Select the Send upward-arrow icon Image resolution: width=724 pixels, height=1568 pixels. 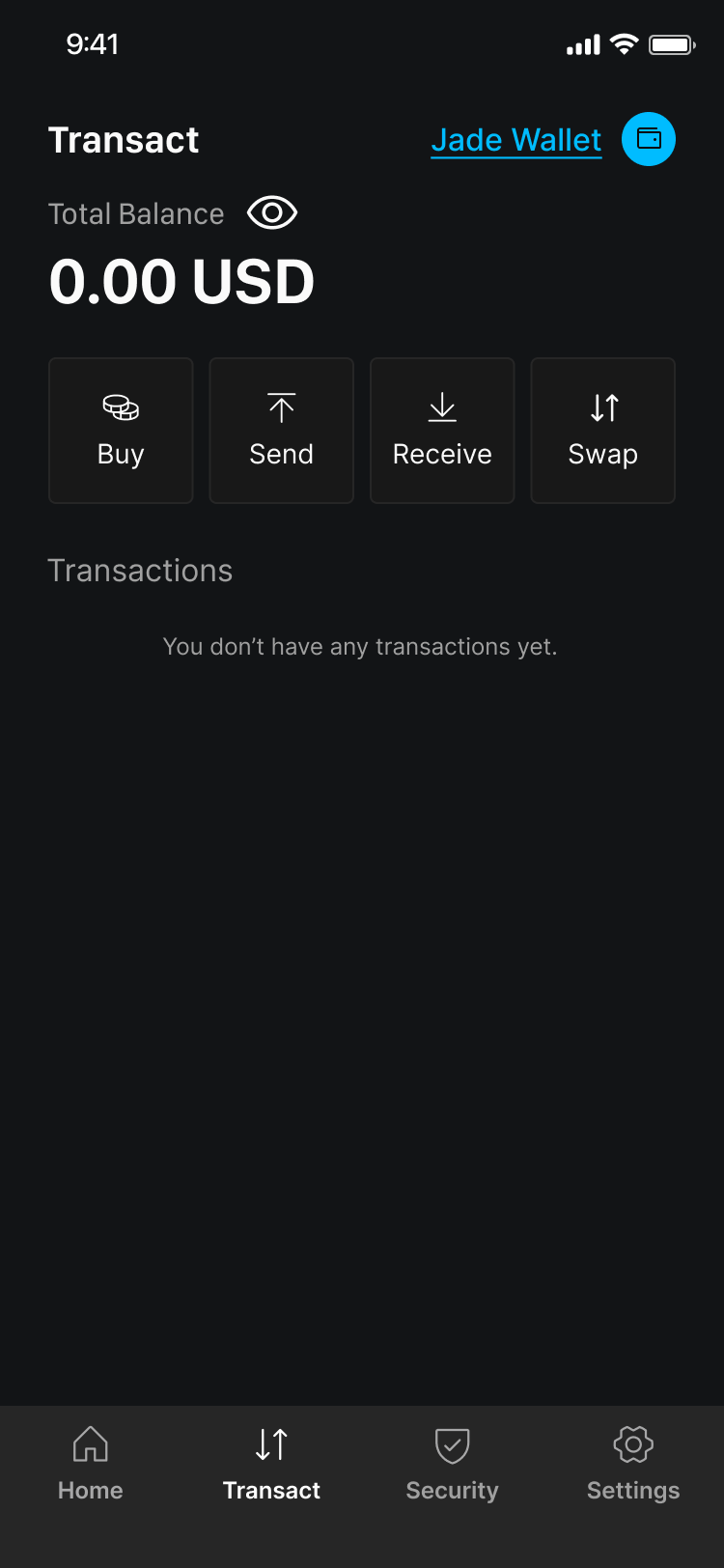[x=281, y=406]
